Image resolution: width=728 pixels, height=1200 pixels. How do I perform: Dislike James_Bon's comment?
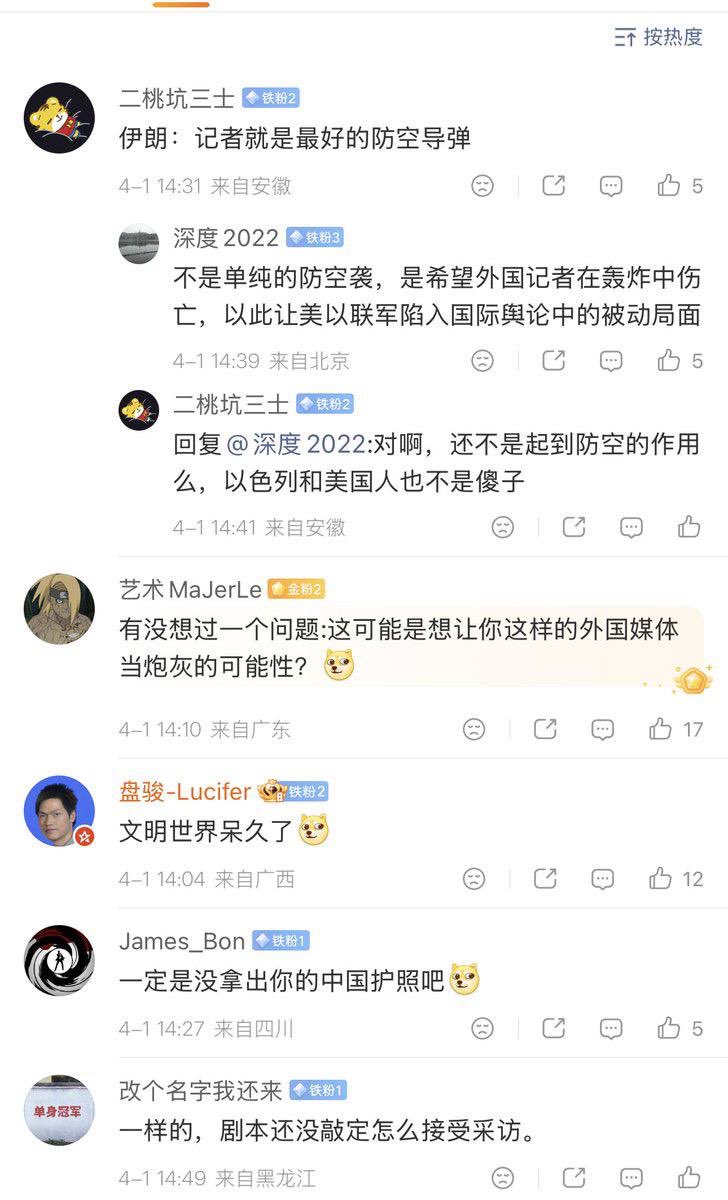[483, 1028]
